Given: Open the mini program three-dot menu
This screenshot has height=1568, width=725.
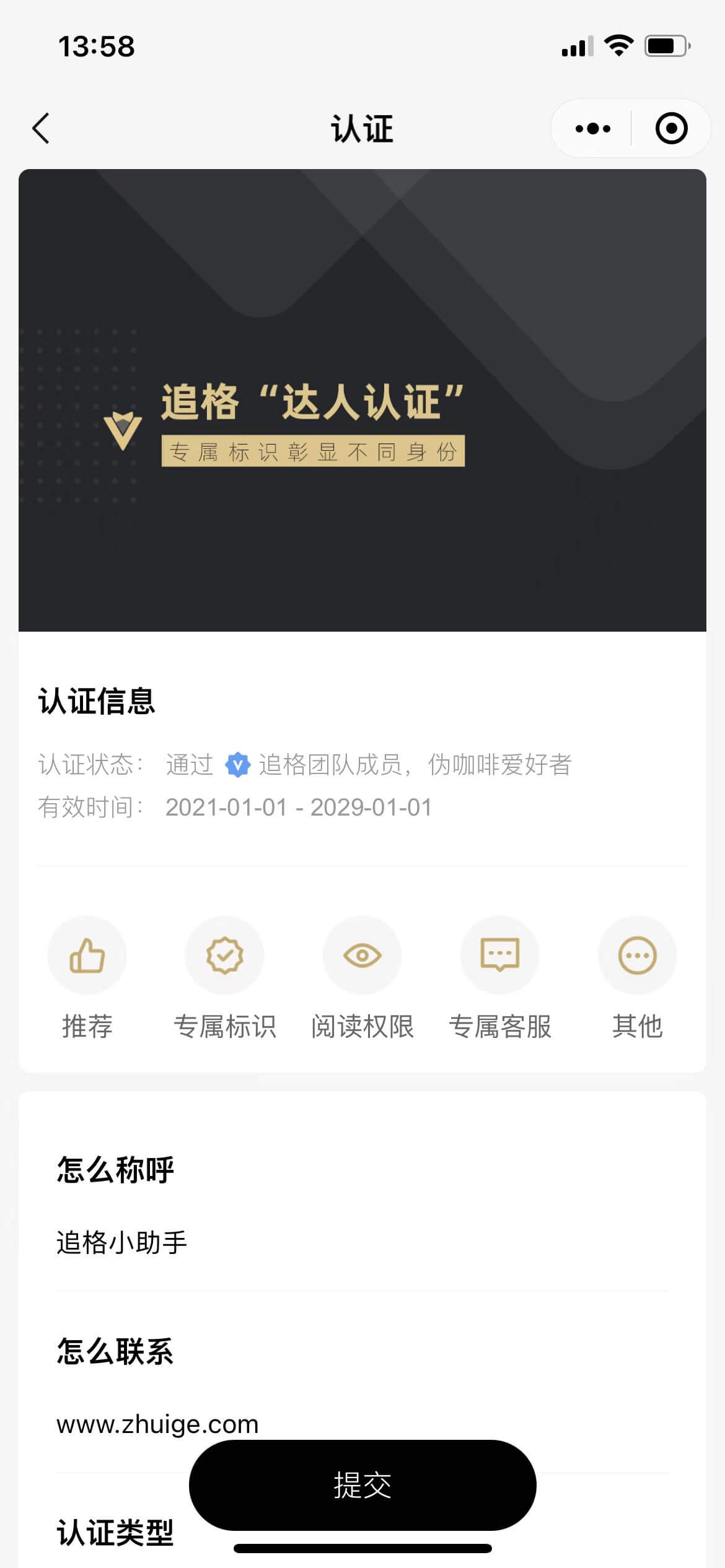Looking at the screenshot, I should point(592,129).
